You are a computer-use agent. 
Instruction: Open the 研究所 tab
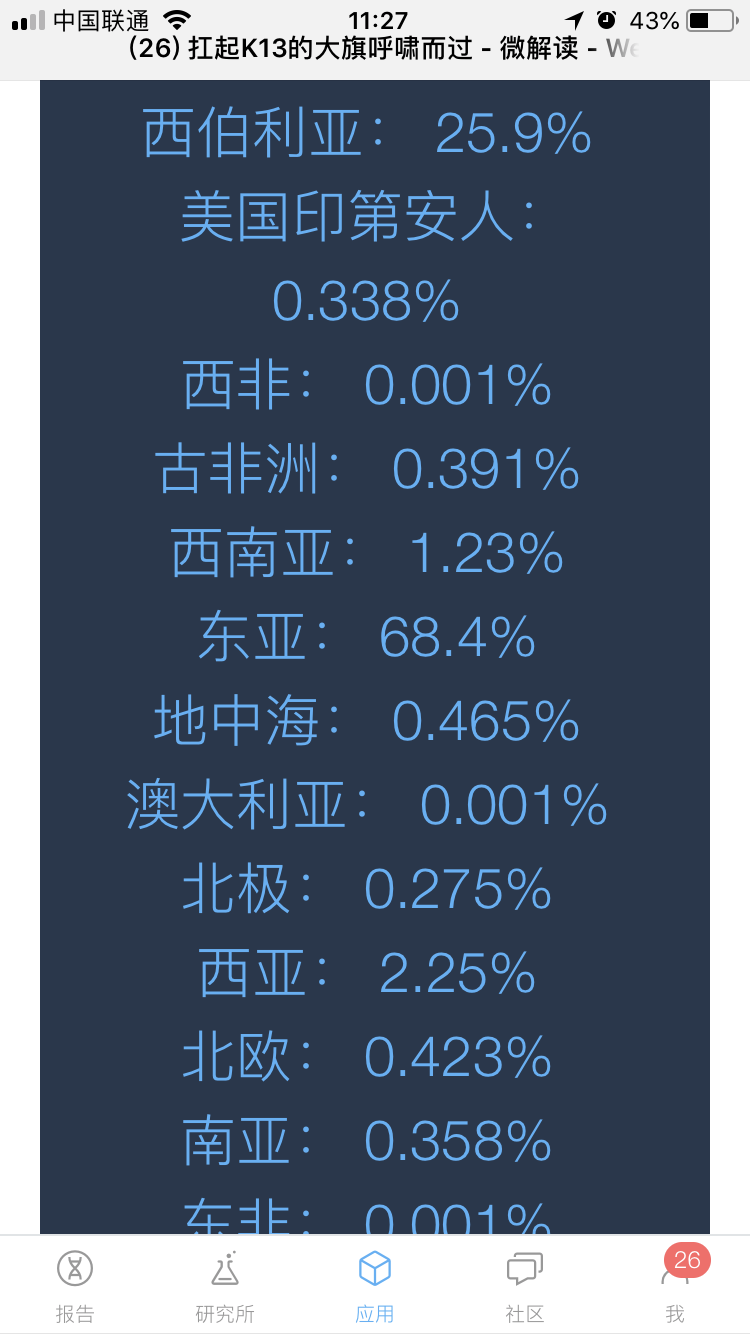225,1286
